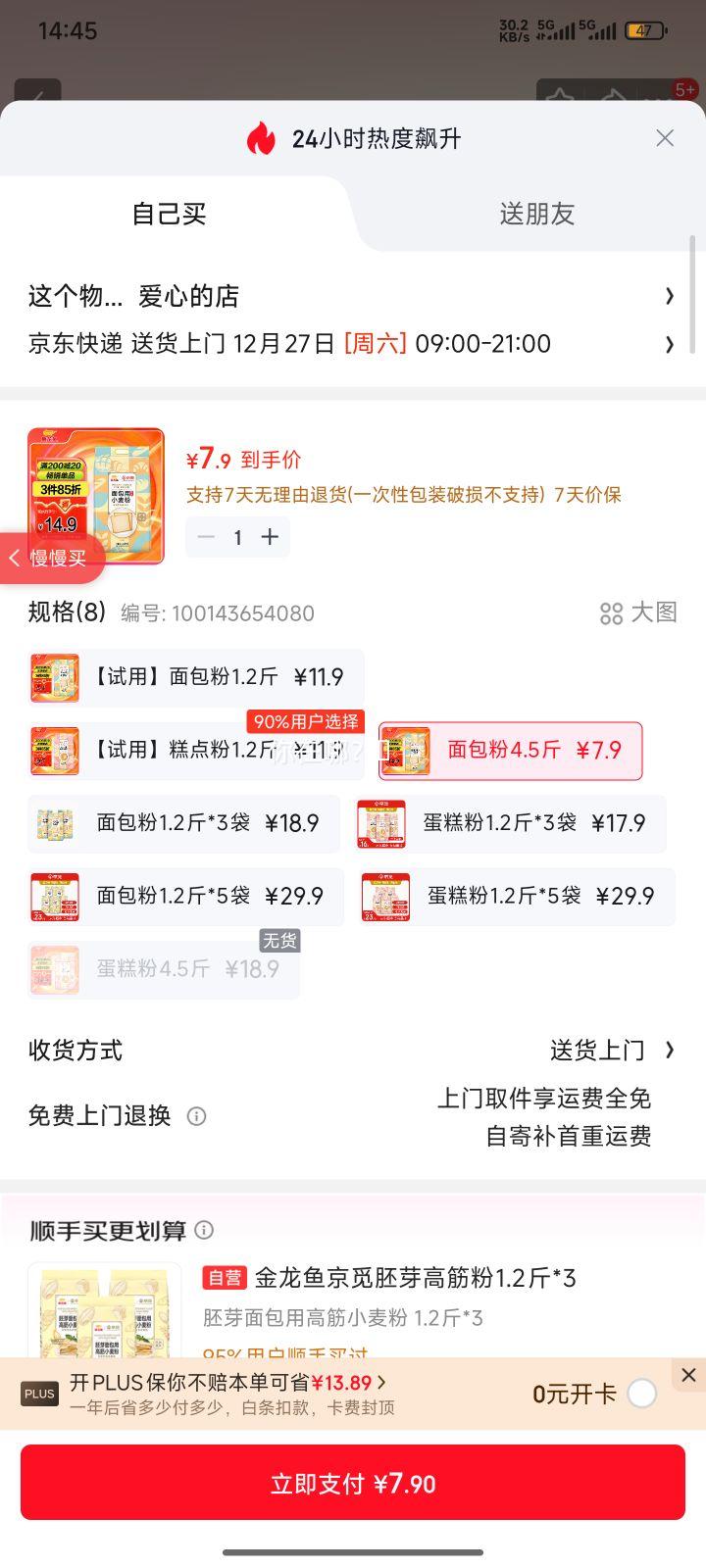Tap 立即支付 to pay ¥7.90
Screen dimensions: 706x1568
tap(353, 1482)
